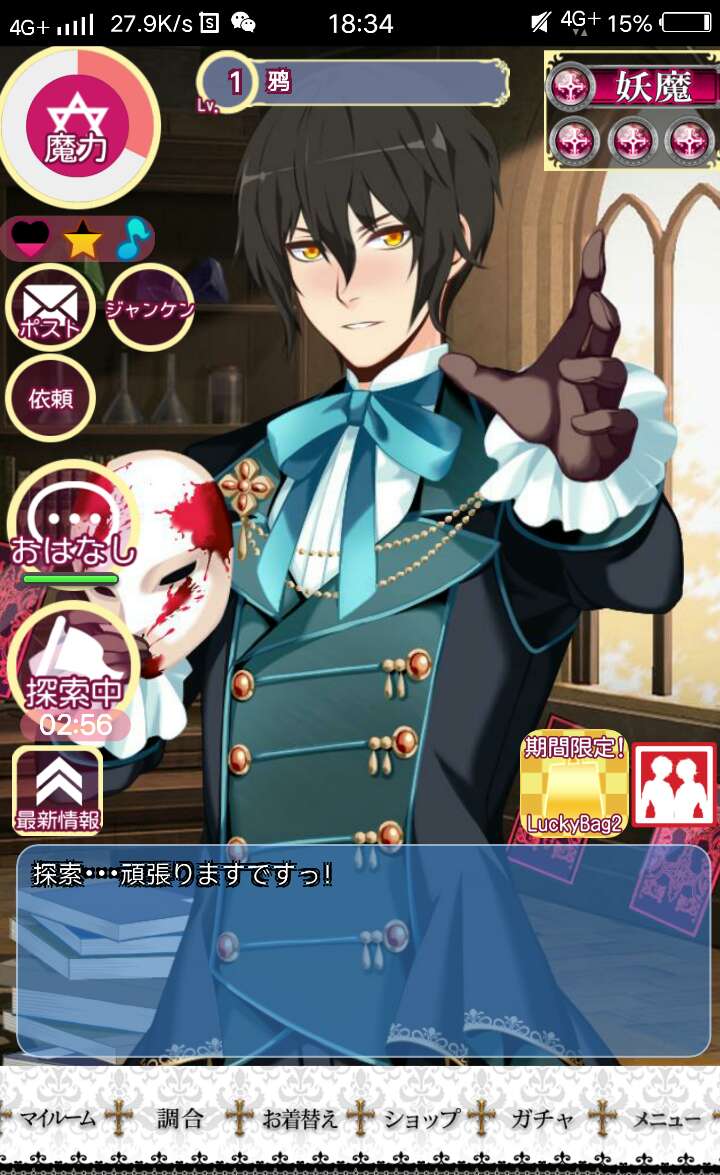Tap the red two-people silhouette icon
Screen dimensions: 720x1175
674,785
